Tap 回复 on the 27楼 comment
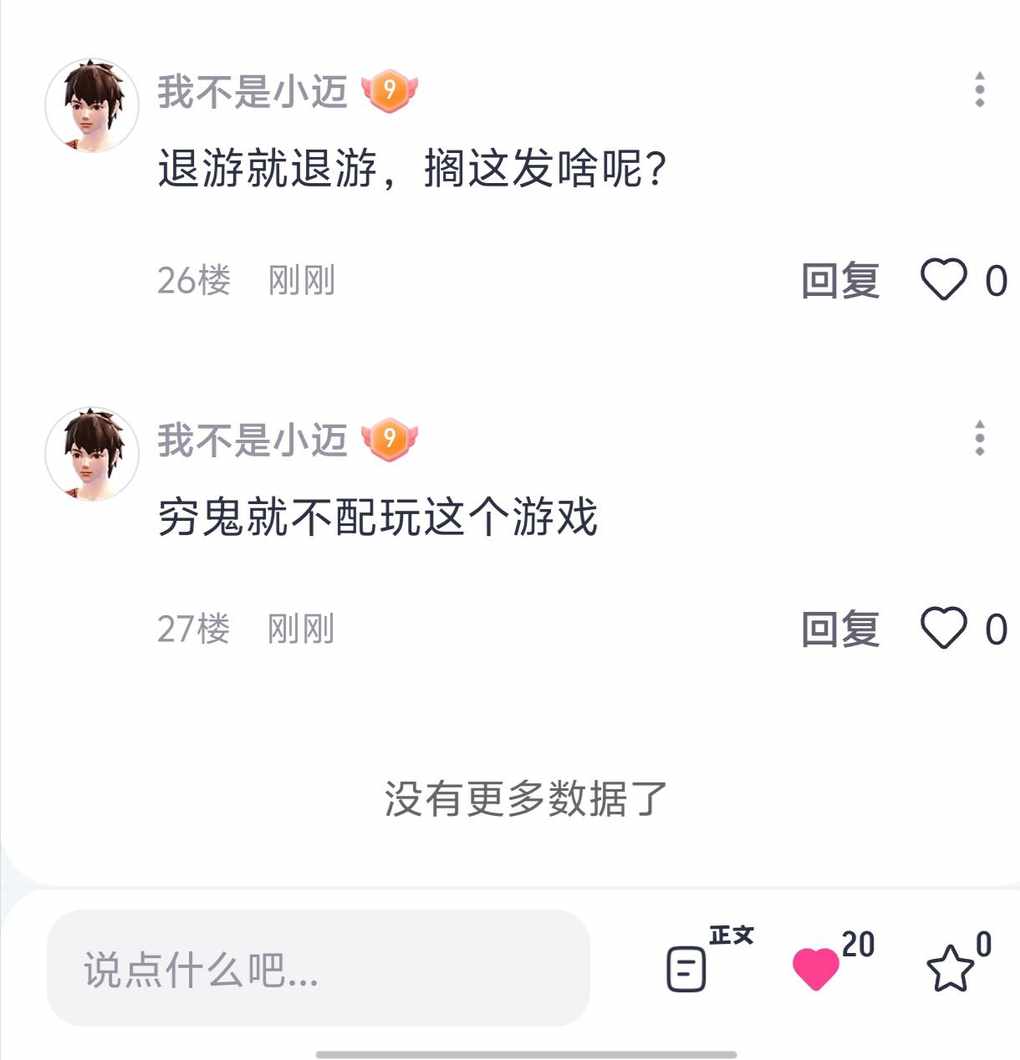This screenshot has height=1060, width=1020. 840,629
